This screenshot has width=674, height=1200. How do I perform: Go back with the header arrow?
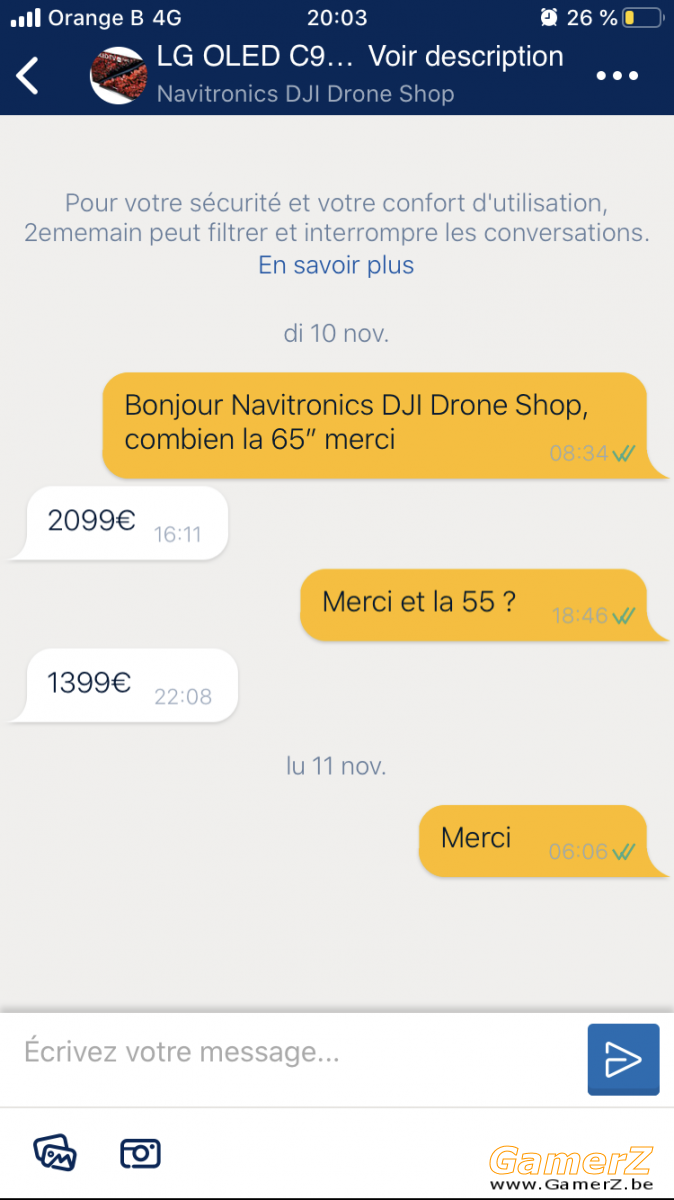28,76
